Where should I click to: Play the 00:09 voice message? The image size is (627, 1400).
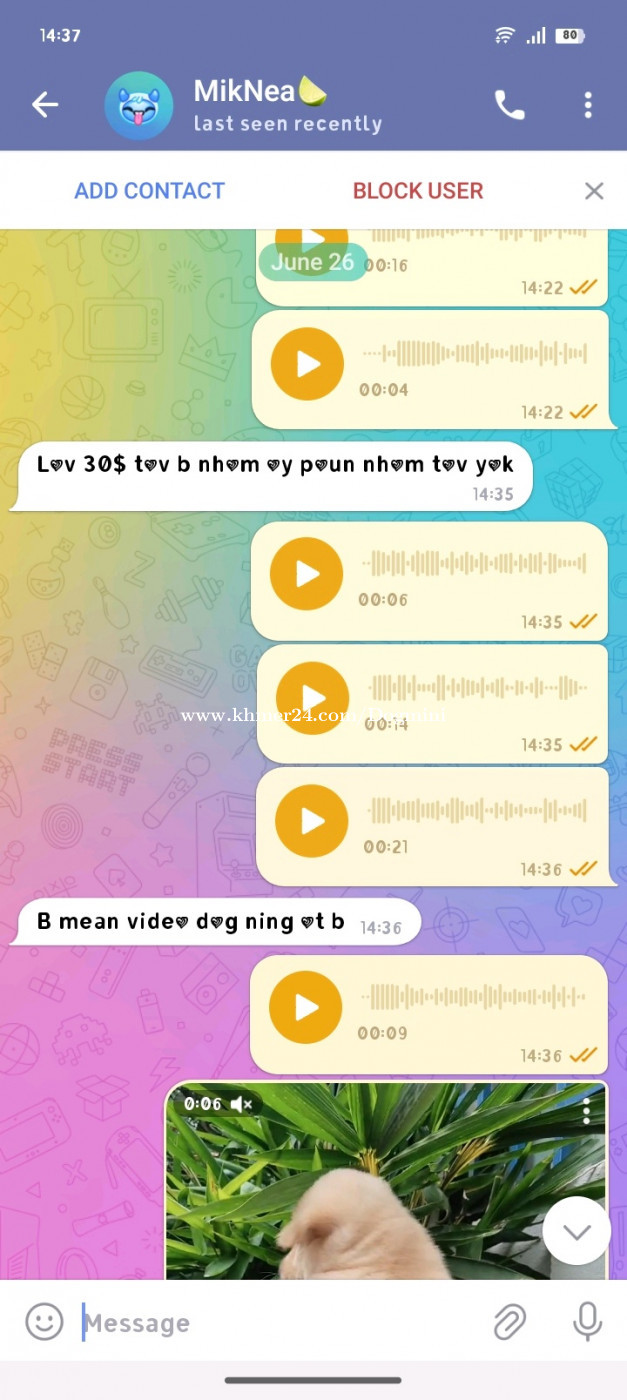coord(306,1008)
